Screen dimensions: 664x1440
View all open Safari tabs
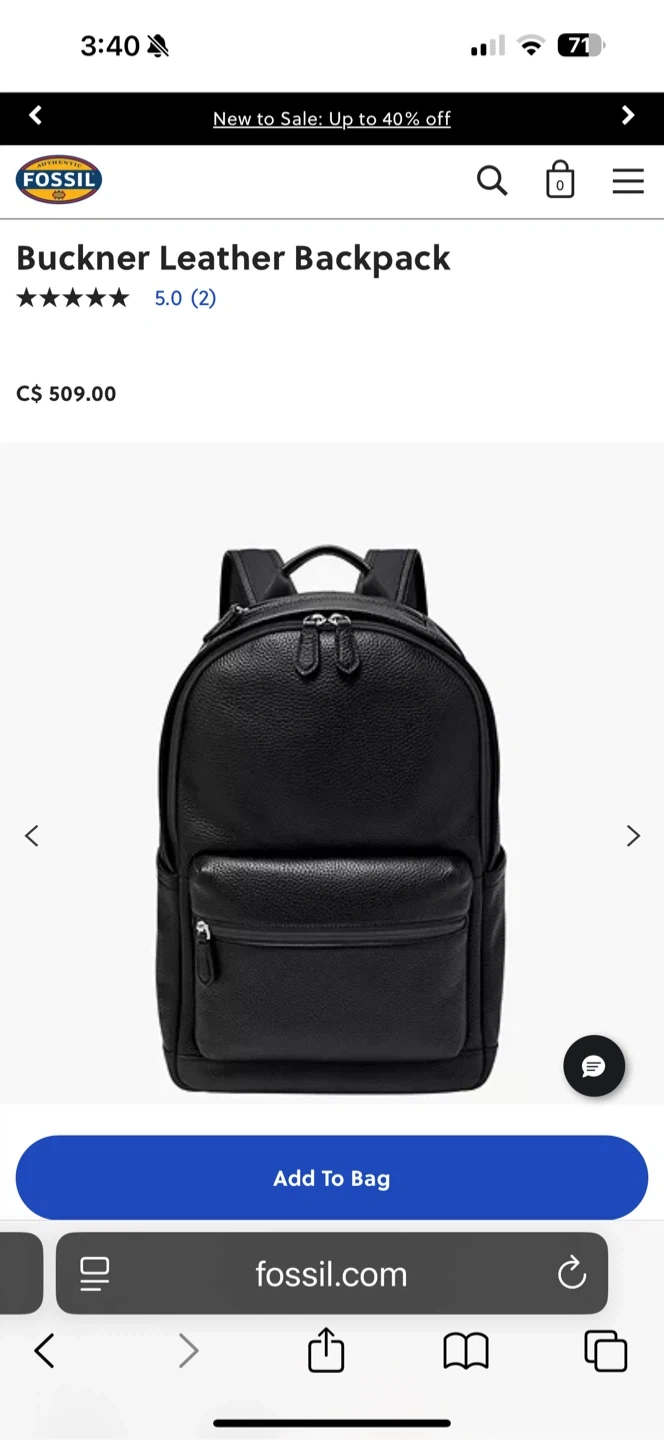tap(606, 1352)
